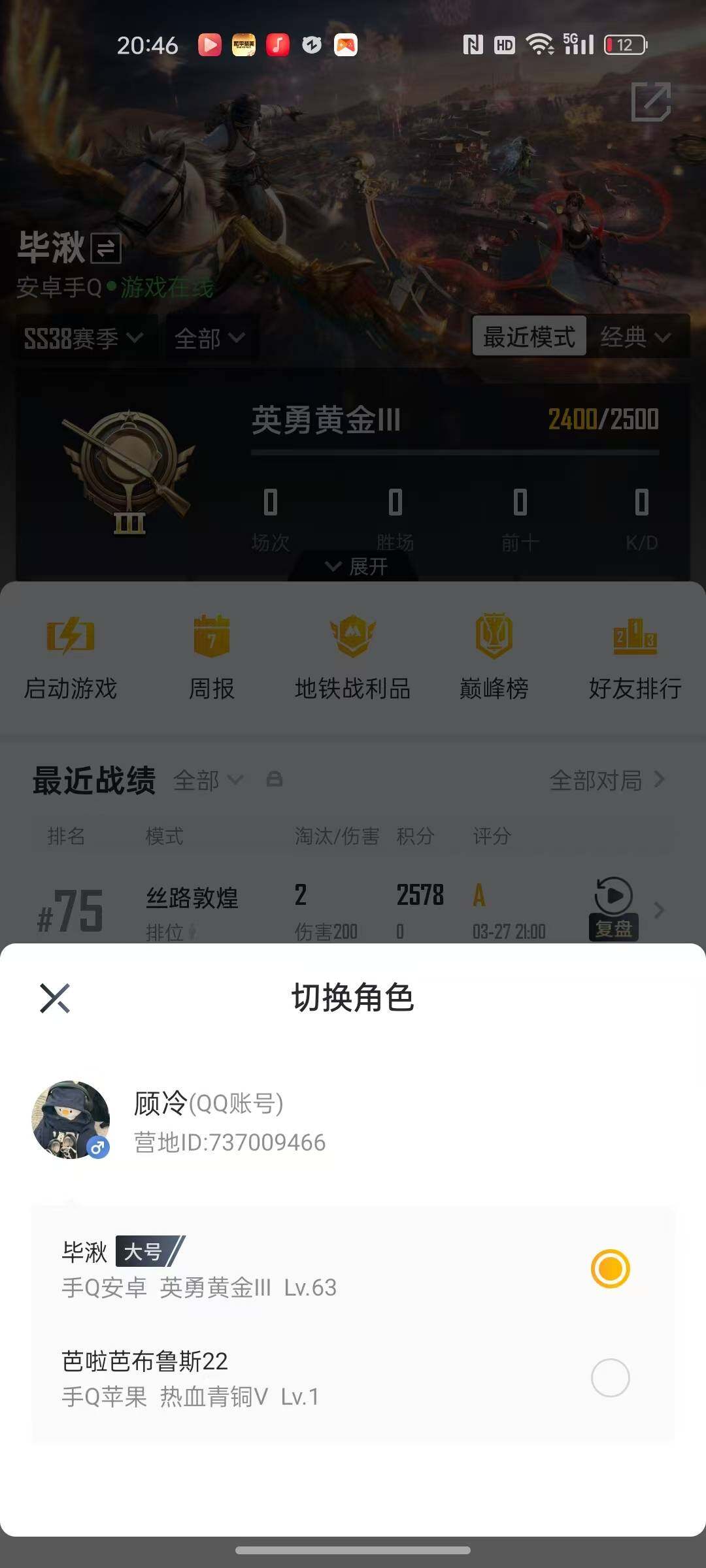The height and width of the screenshot is (1568, 706).
Task: Open 全部对局 to view all matches
Action: [598, 780]
